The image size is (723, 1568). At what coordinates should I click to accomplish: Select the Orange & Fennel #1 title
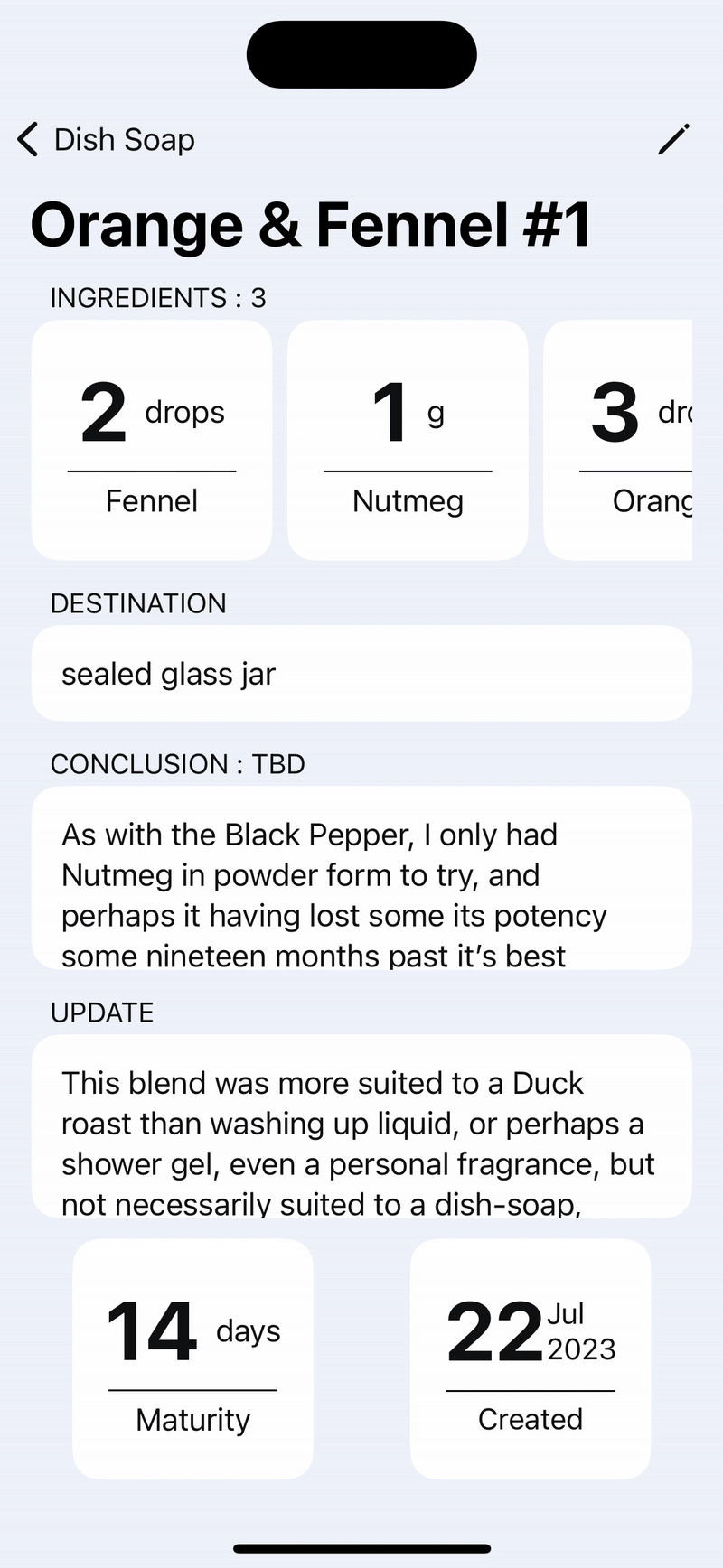[x=312, y=224]
